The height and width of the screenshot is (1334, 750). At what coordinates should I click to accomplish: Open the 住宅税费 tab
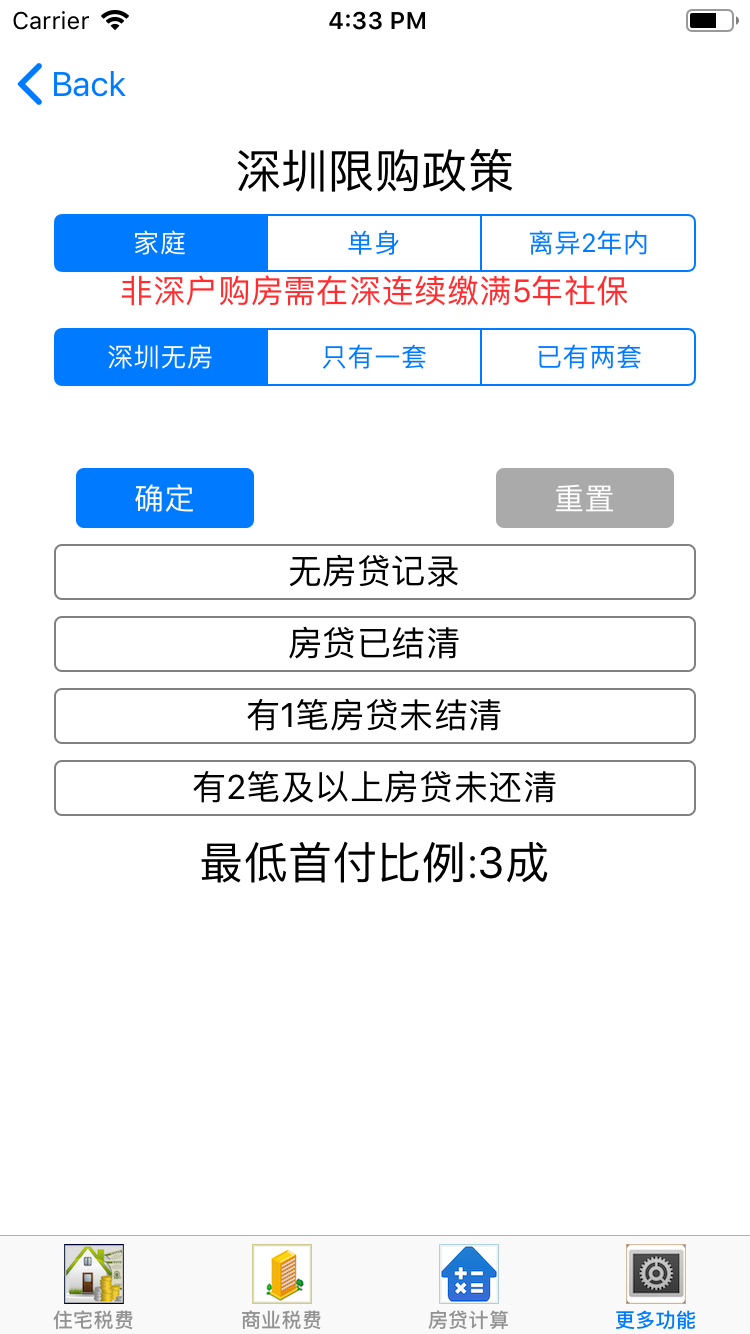click(x=94, y=1286)
